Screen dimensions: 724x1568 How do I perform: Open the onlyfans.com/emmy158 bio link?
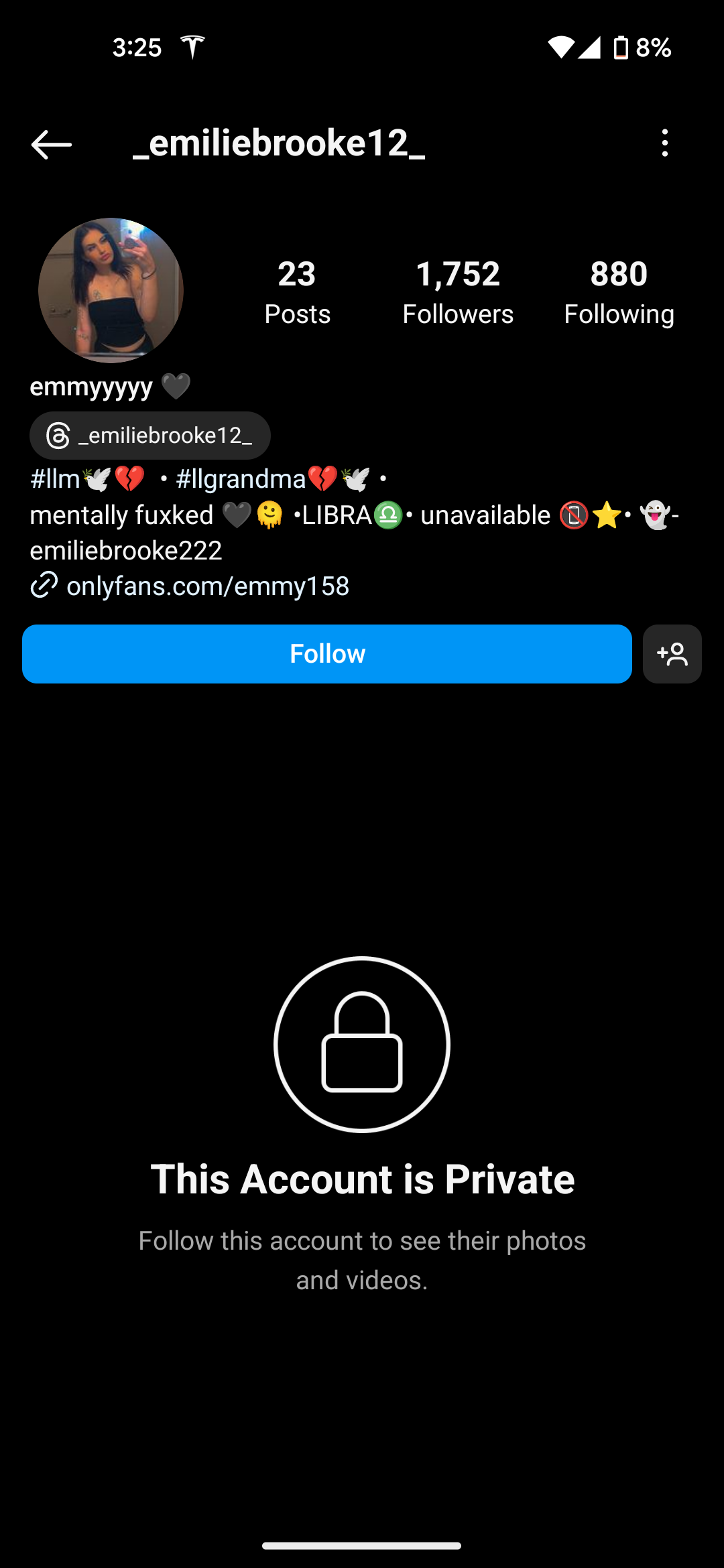point(208,586)
